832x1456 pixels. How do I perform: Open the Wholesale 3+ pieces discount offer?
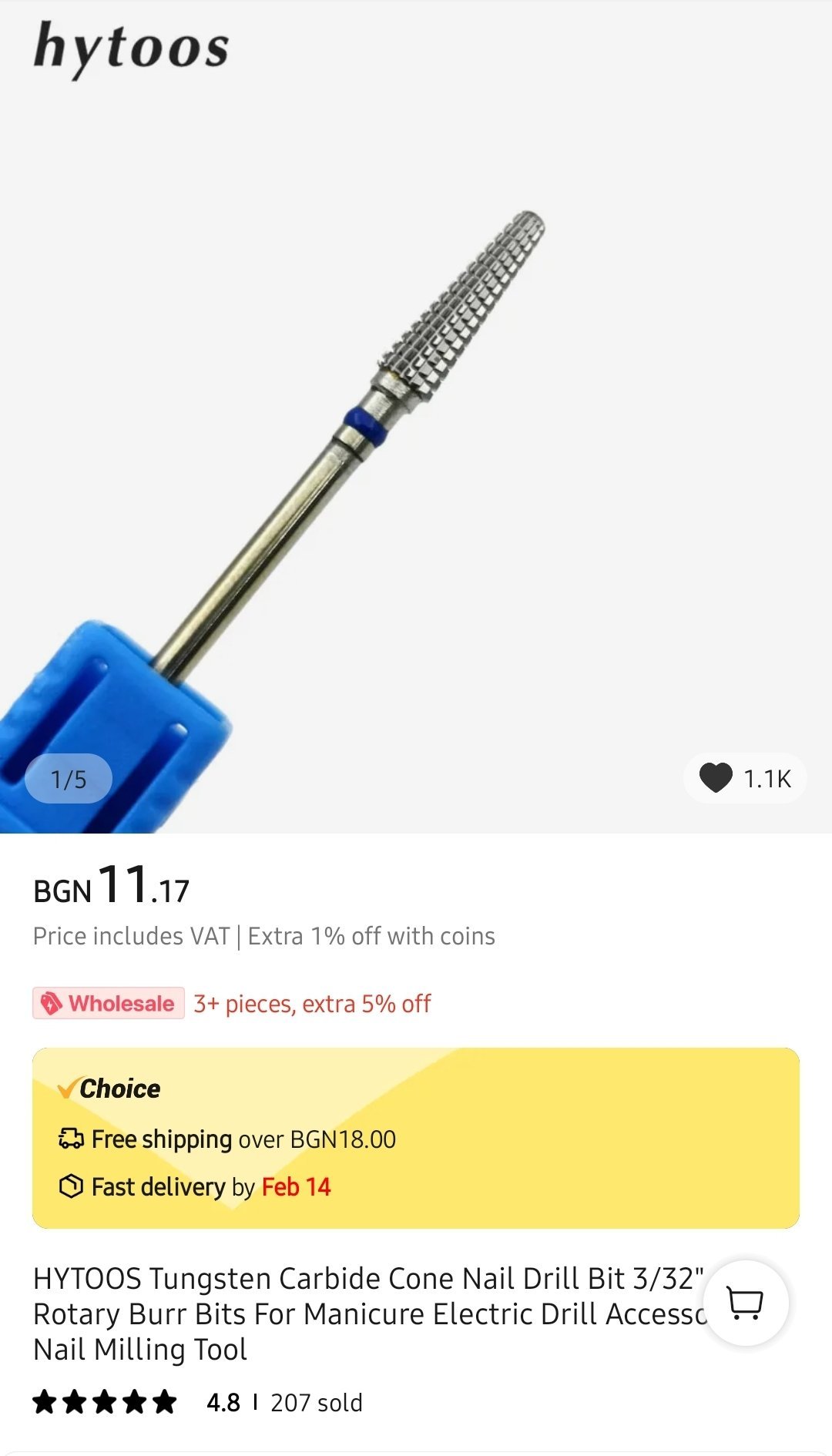click(231, 1003)
